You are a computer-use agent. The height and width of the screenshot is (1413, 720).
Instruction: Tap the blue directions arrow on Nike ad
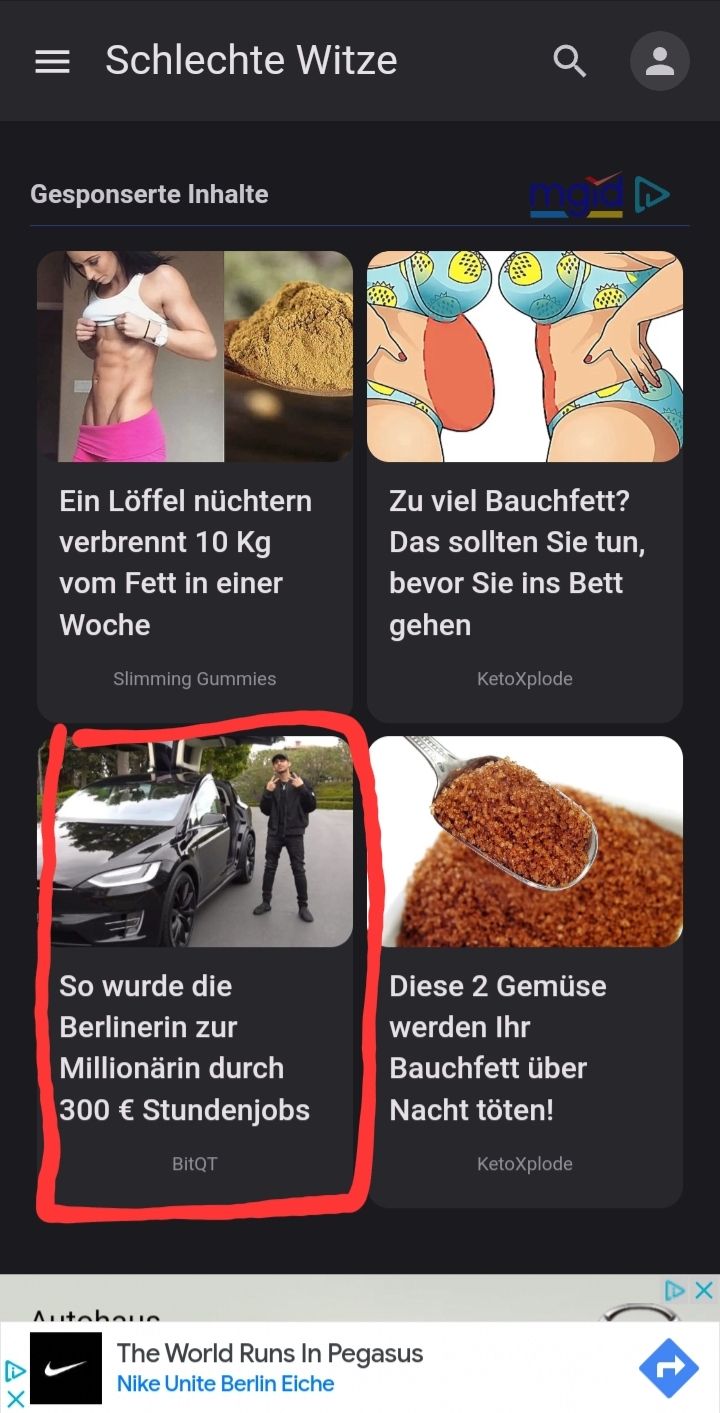click(668, 1367)
